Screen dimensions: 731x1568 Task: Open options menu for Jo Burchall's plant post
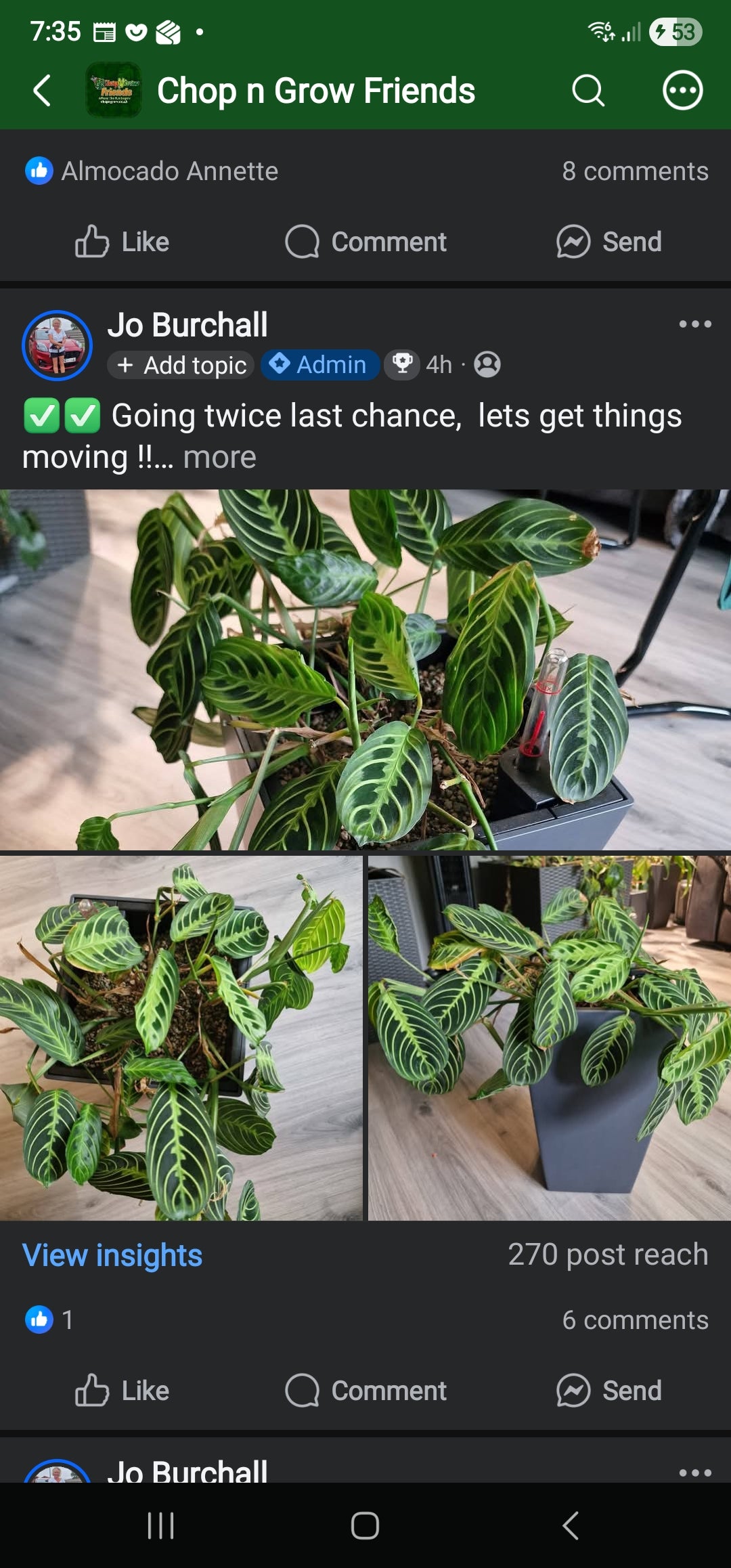(695, 324)
